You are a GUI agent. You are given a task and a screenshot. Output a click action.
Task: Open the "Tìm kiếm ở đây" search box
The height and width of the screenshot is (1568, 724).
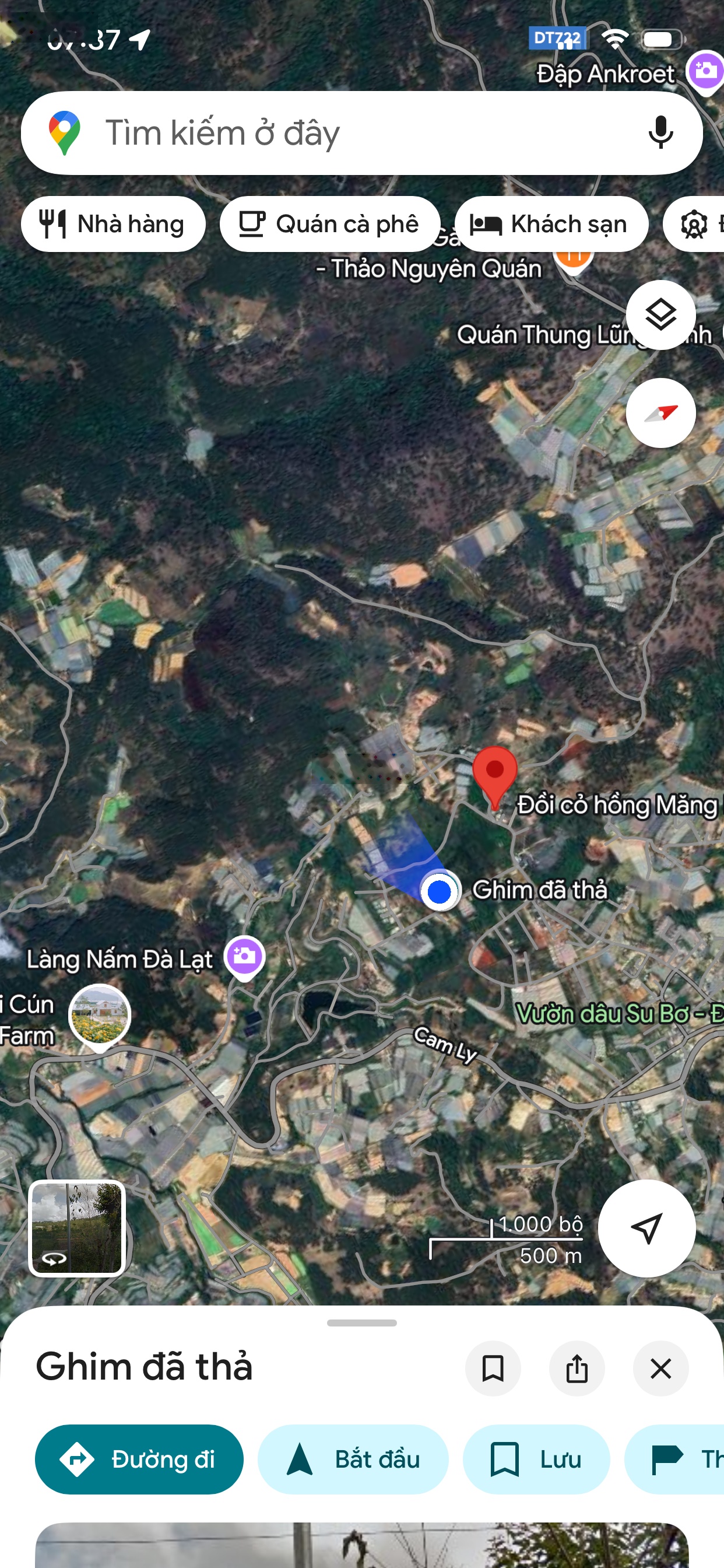tap(340, 132)
